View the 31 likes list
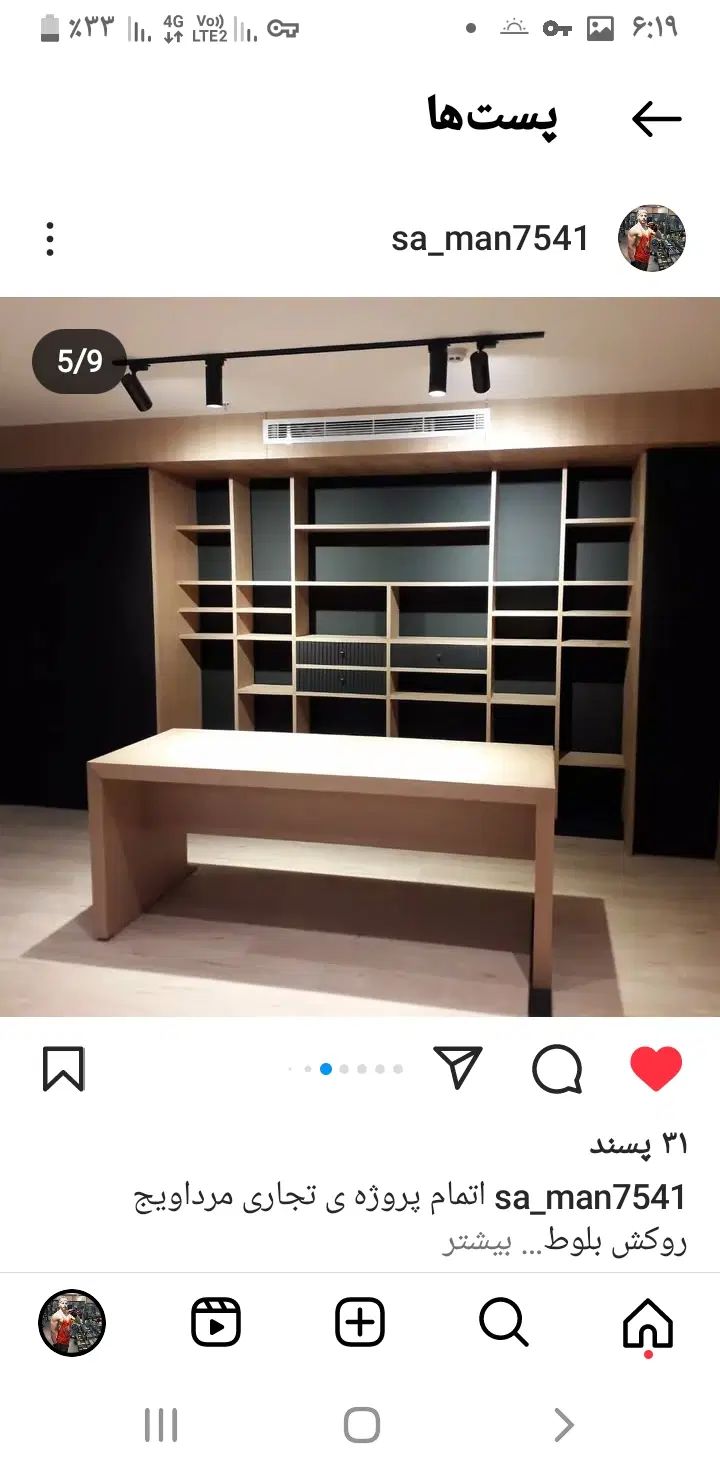 tap(639, 1145)
